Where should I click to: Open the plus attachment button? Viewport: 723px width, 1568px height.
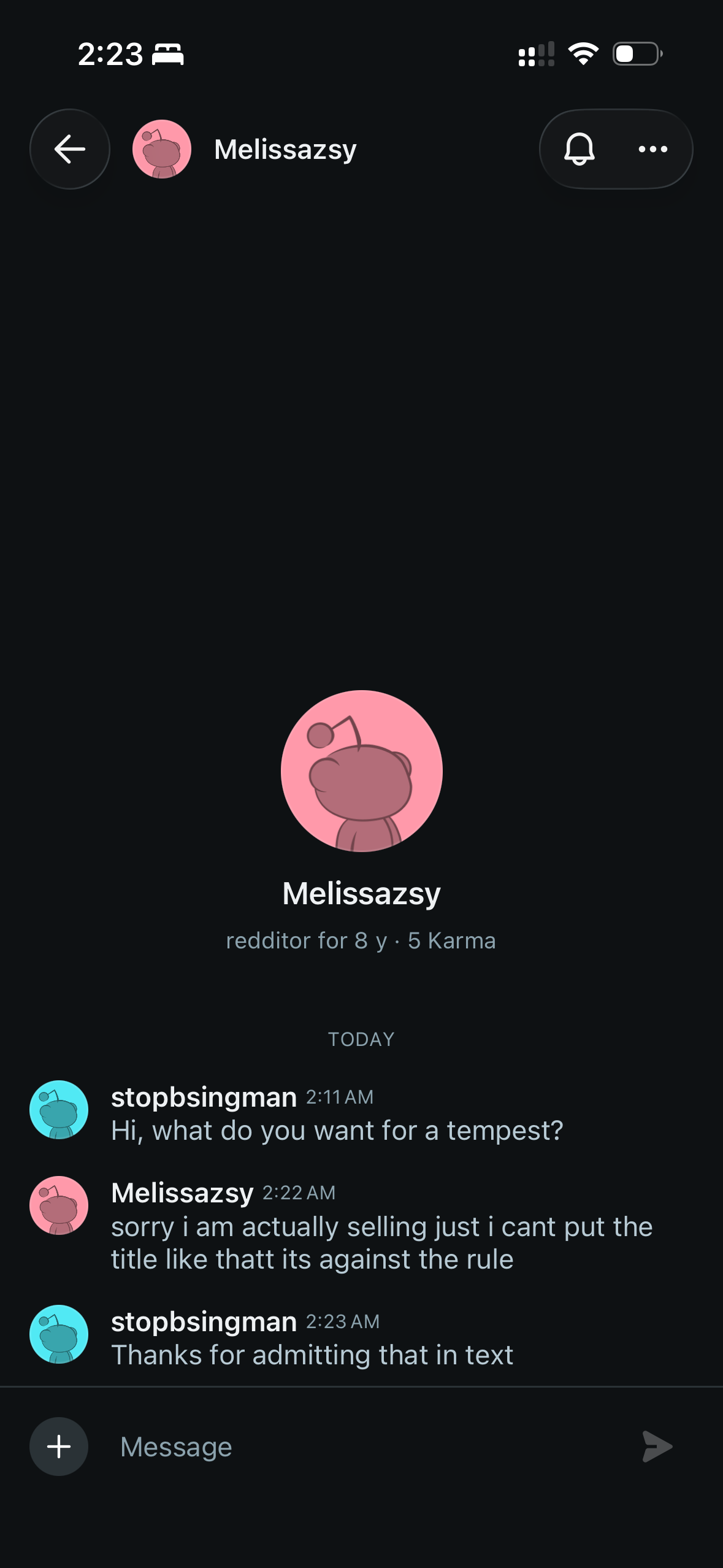[x=59, y=1447]
